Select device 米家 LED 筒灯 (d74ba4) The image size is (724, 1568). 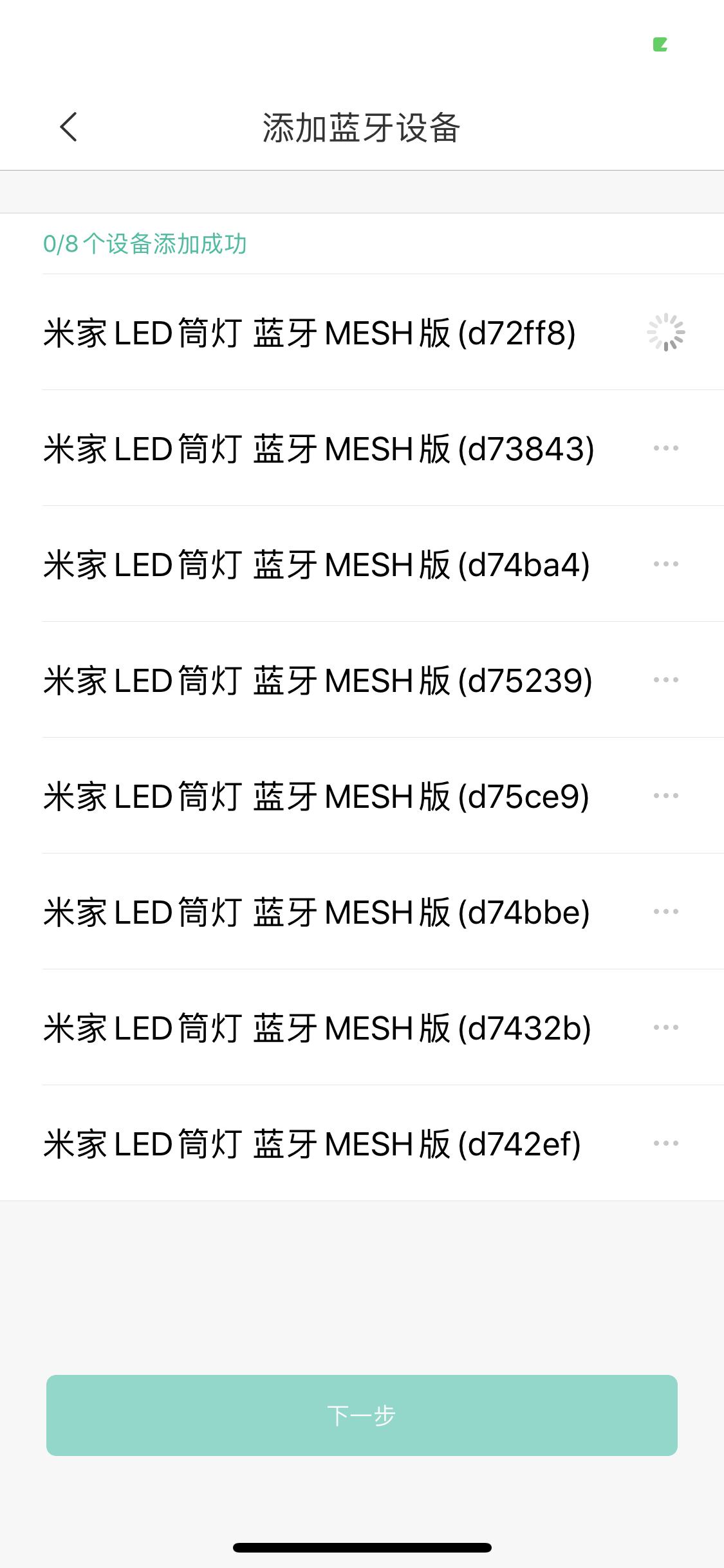[x=315, y=563]
